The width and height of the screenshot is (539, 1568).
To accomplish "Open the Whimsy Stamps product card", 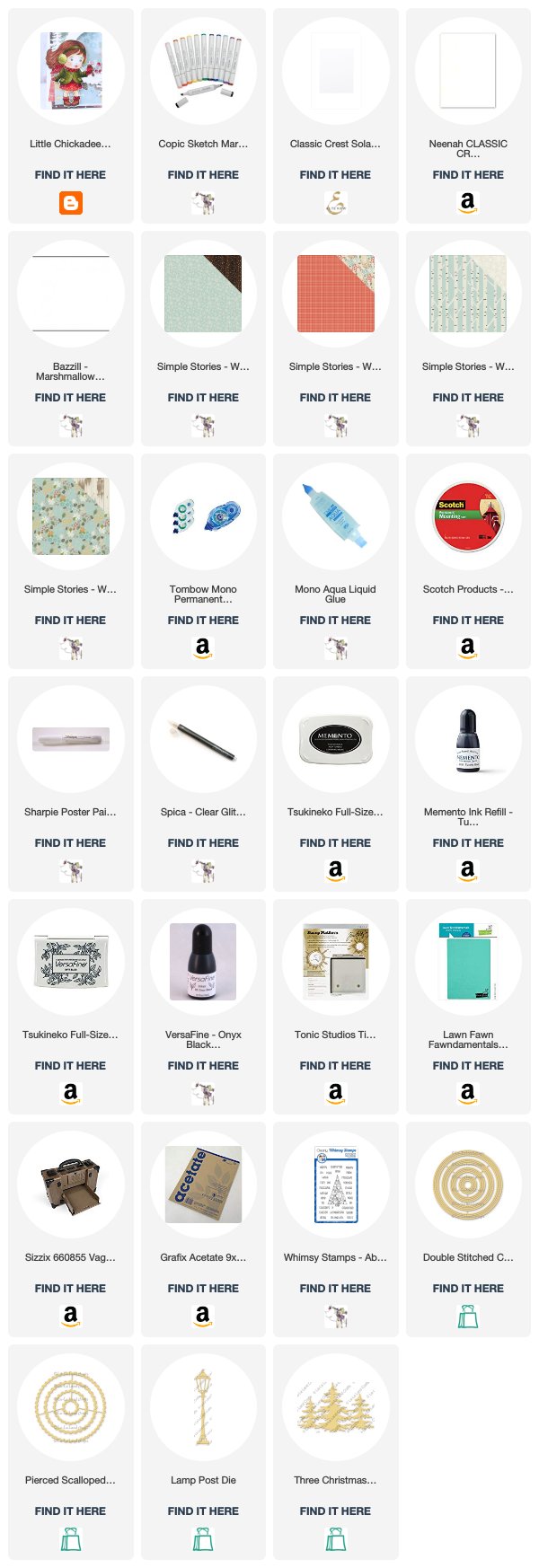I will pyautogui.click(x=335, y=1185).
